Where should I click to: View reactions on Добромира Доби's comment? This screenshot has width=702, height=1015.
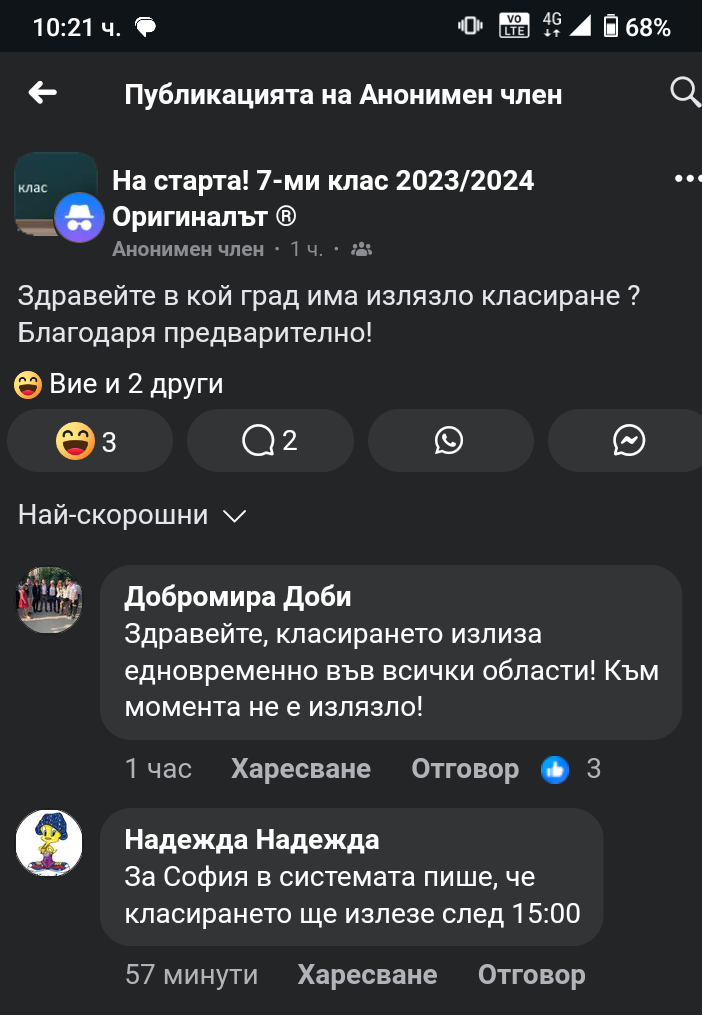571,769
